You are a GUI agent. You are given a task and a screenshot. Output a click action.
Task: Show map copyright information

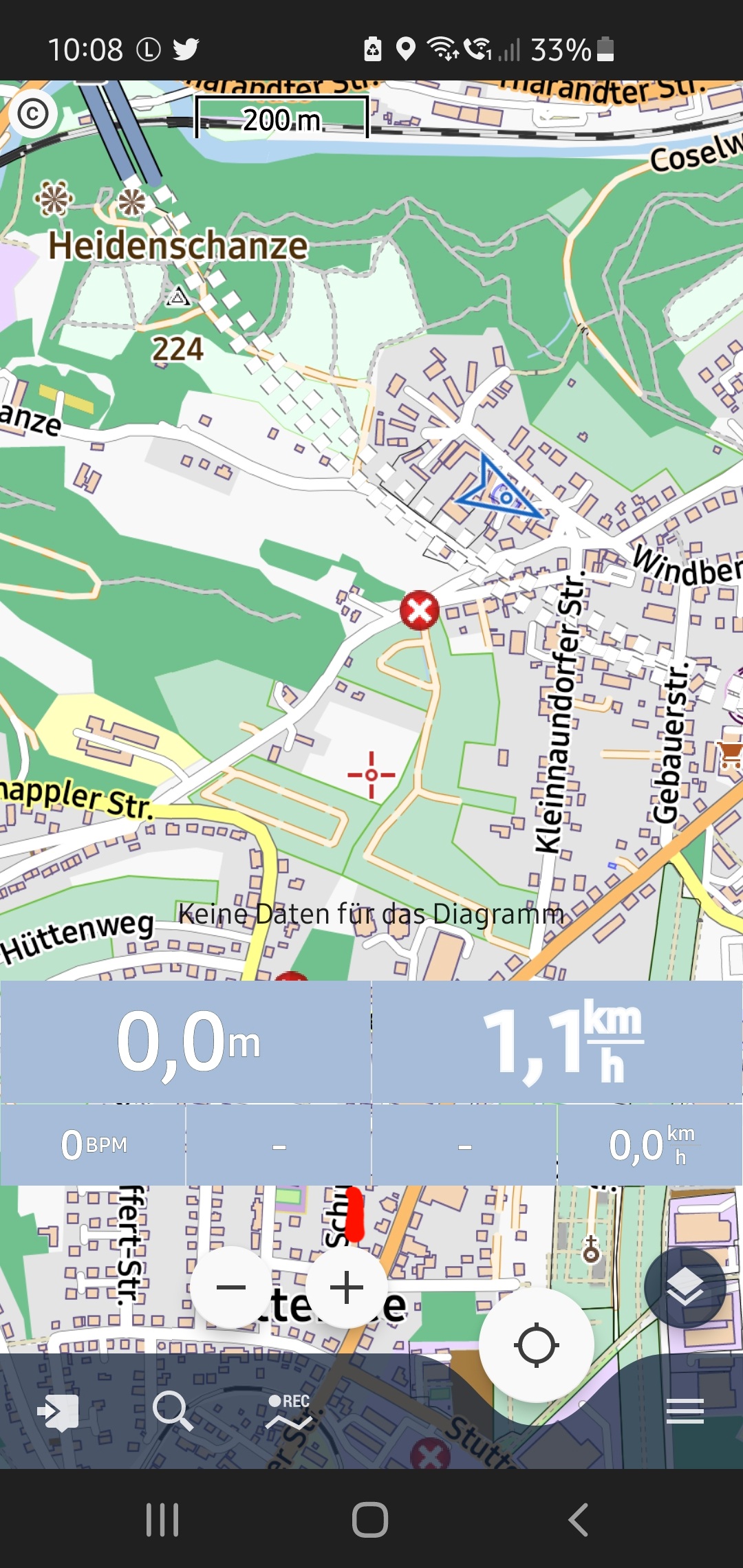point(32,113)
